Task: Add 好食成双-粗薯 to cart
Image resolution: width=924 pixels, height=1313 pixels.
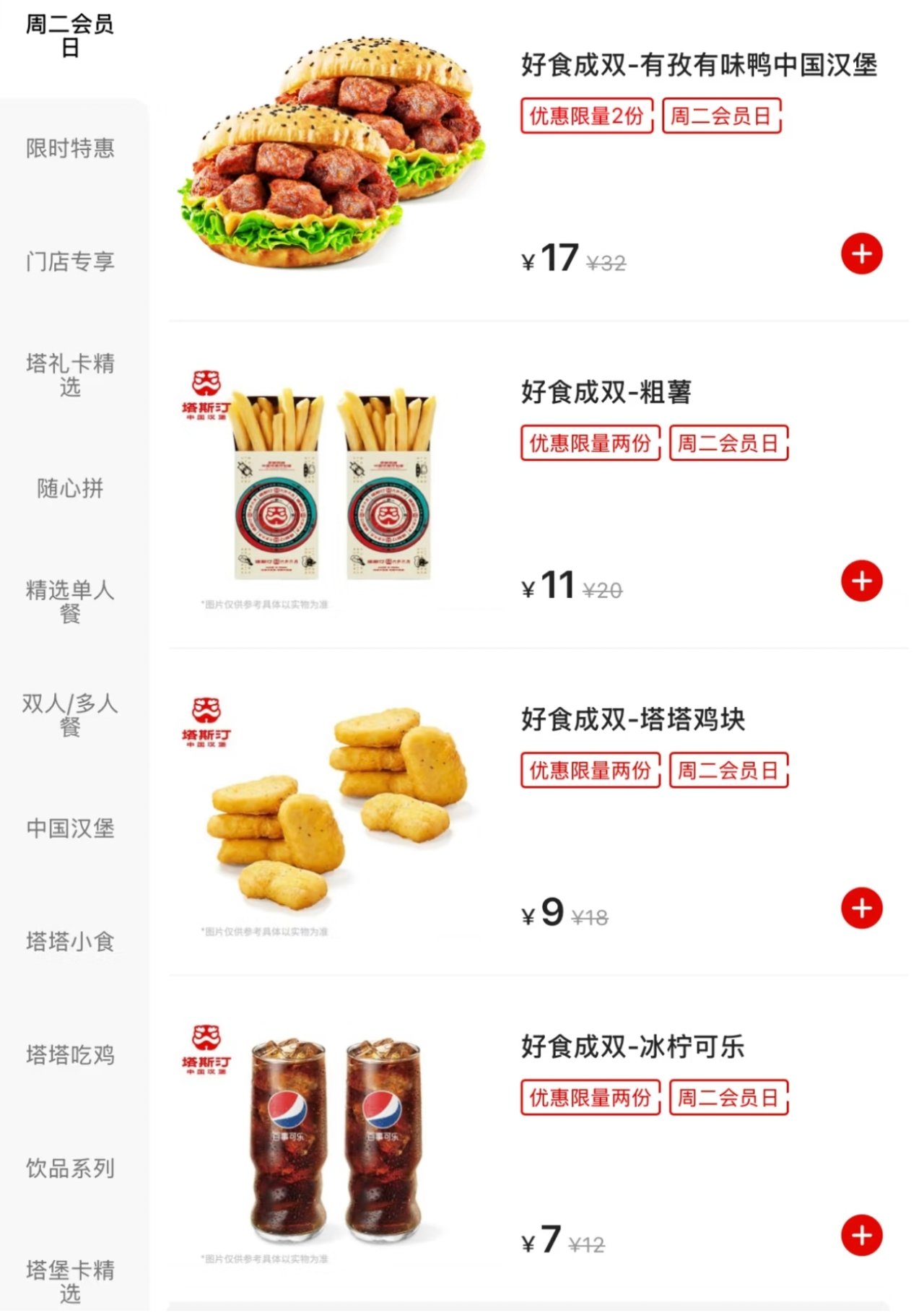Action: pos(861,581)
